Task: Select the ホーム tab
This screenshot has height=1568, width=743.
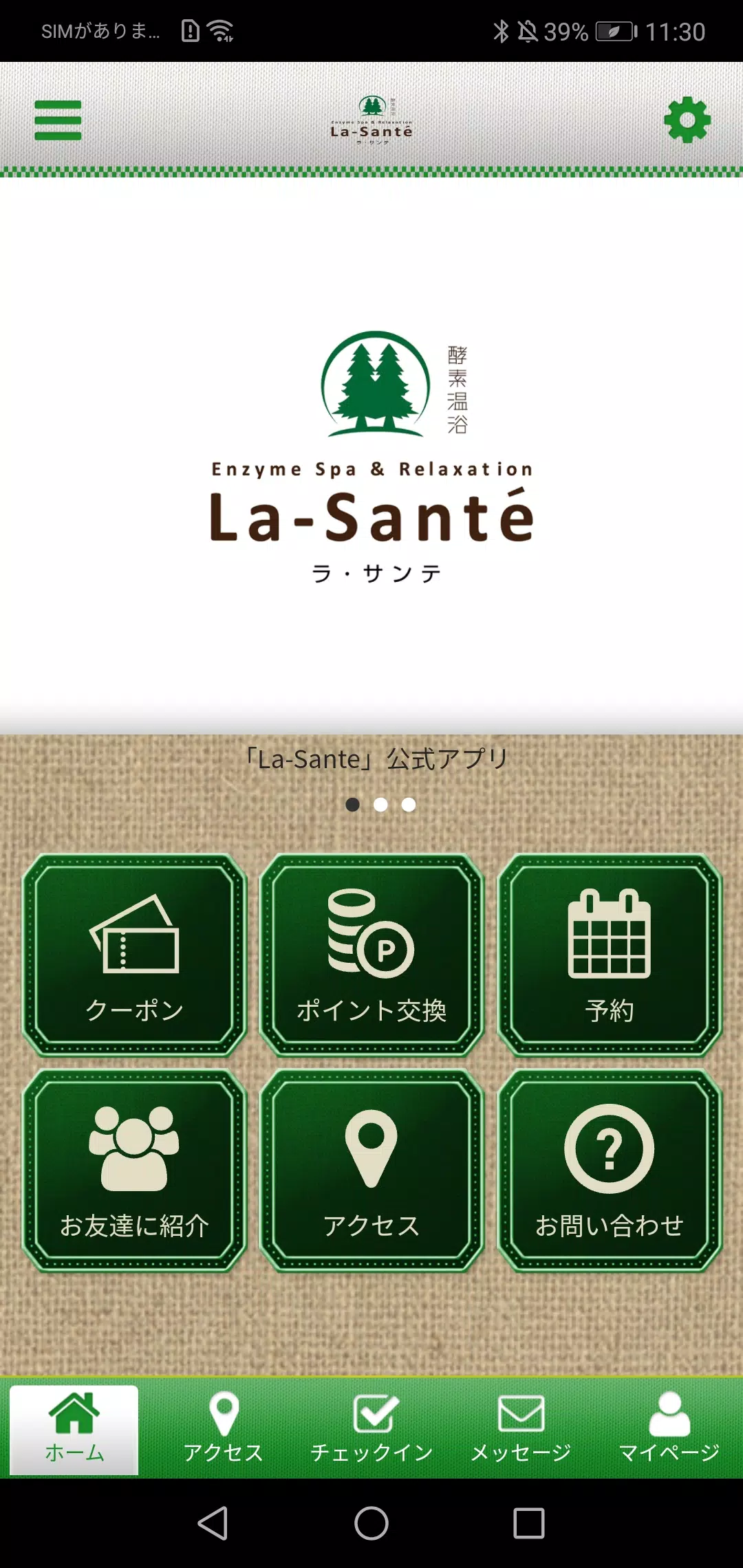Action: (x=74, y=1430)
